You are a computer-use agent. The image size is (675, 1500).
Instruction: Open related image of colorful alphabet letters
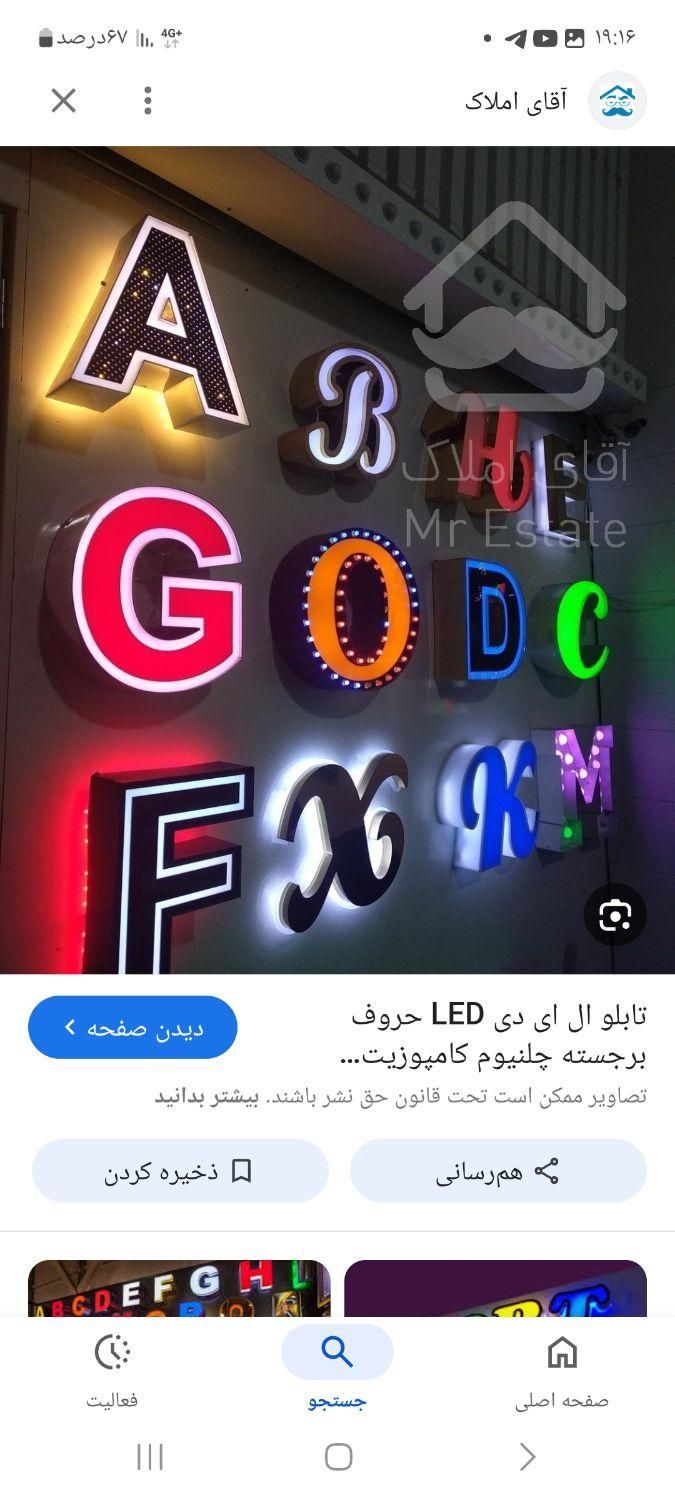click(x=179, y=1288)
